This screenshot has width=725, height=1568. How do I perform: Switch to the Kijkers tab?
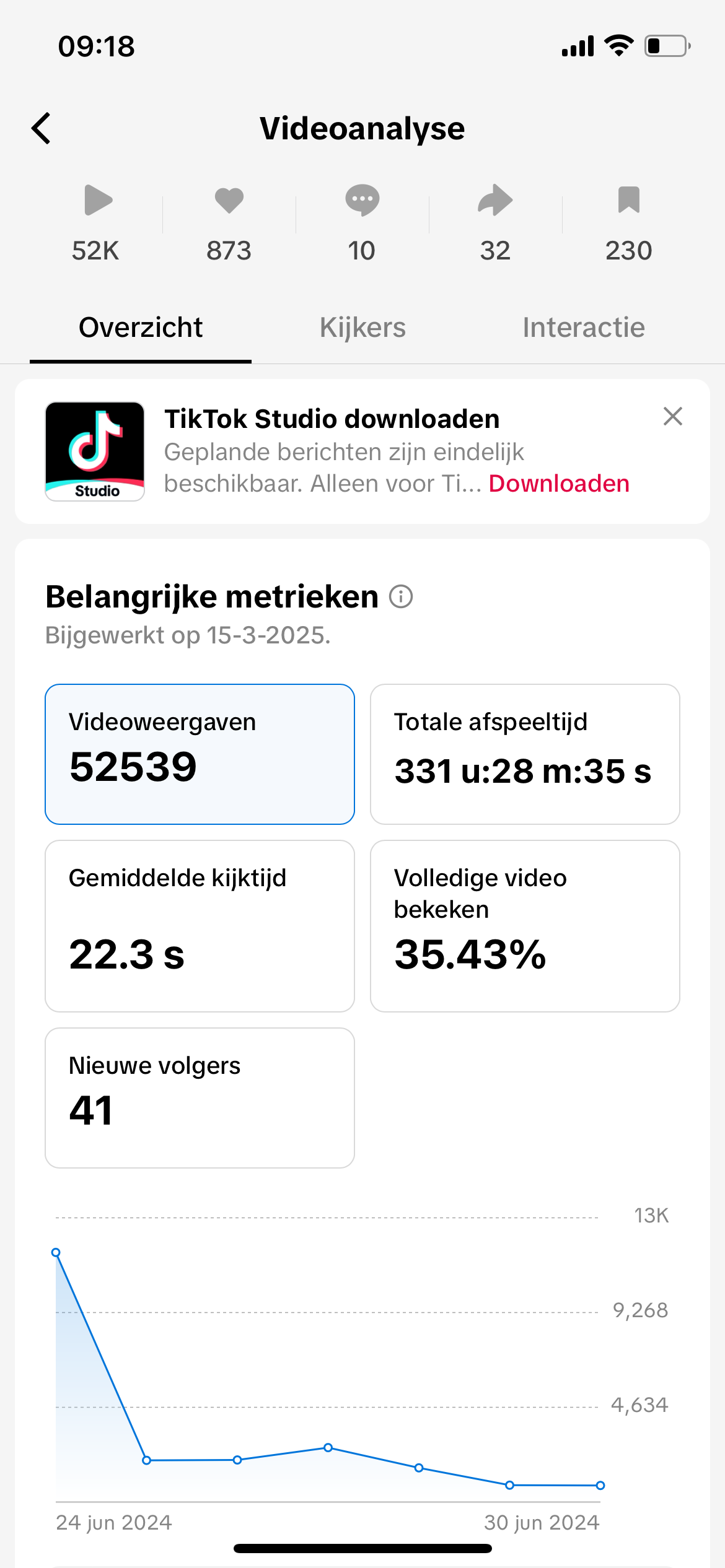362,328
